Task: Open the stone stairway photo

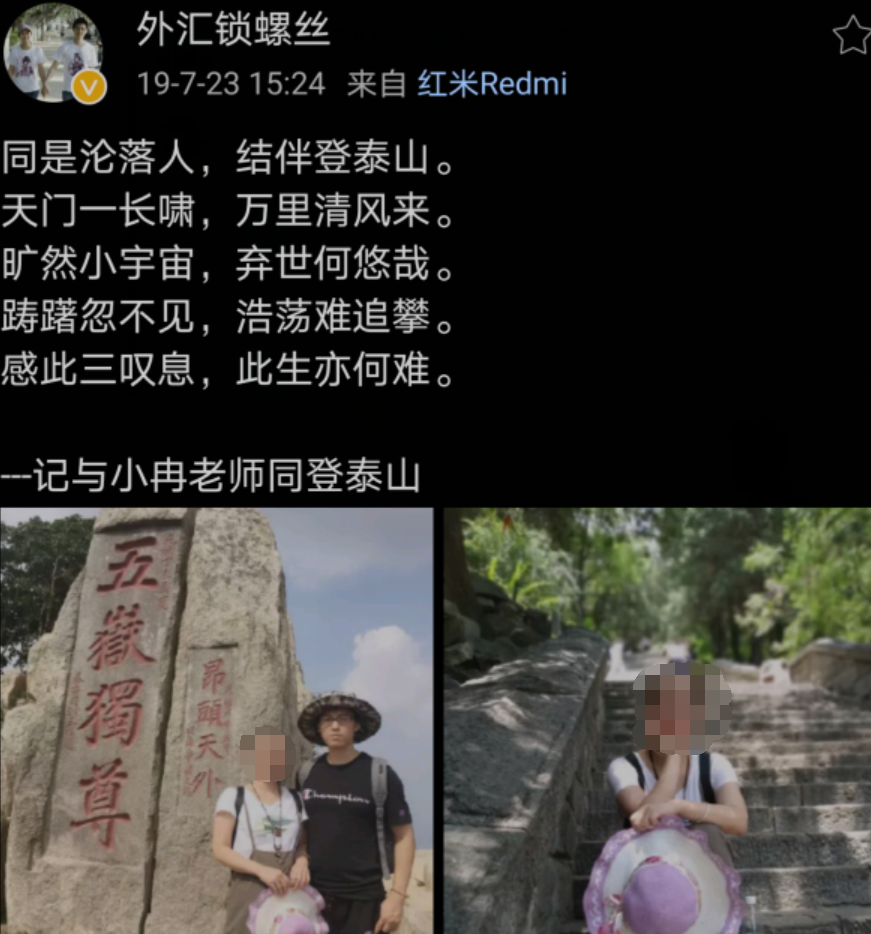Action: (657, 720)
